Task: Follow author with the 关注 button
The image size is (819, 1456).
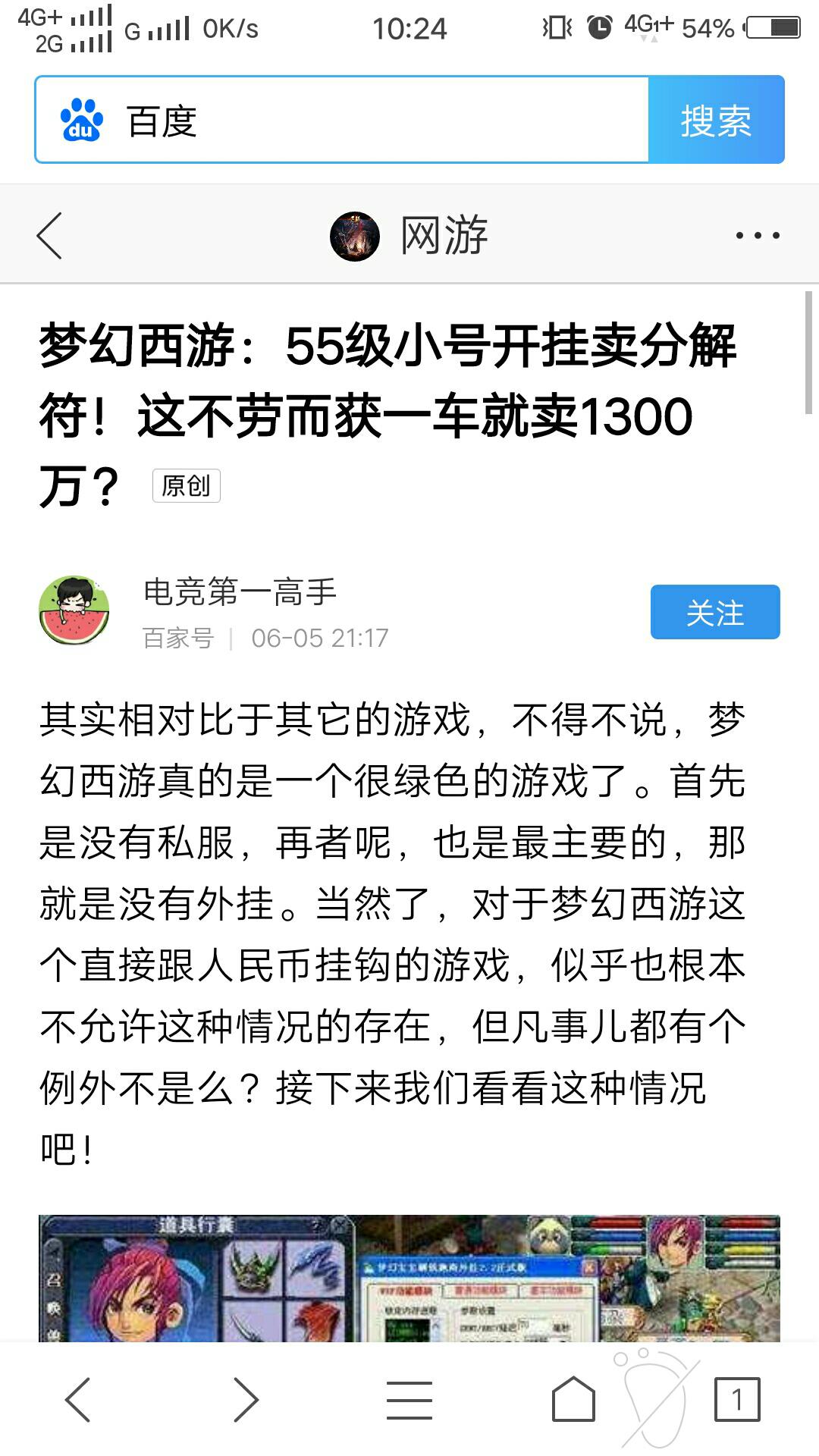Action: (714, 612)
